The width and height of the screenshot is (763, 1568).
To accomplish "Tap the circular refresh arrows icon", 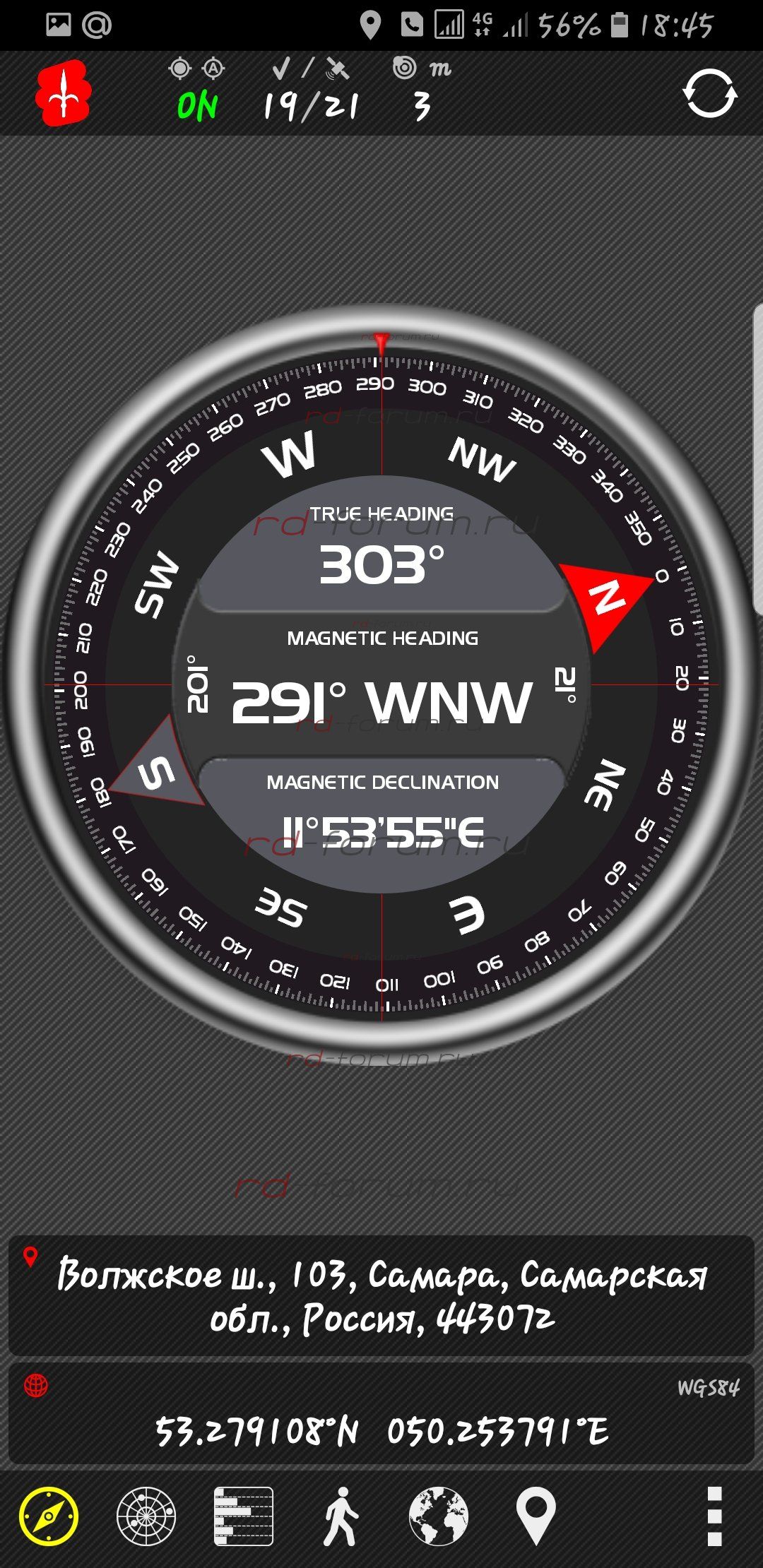I will click(709, 93).
